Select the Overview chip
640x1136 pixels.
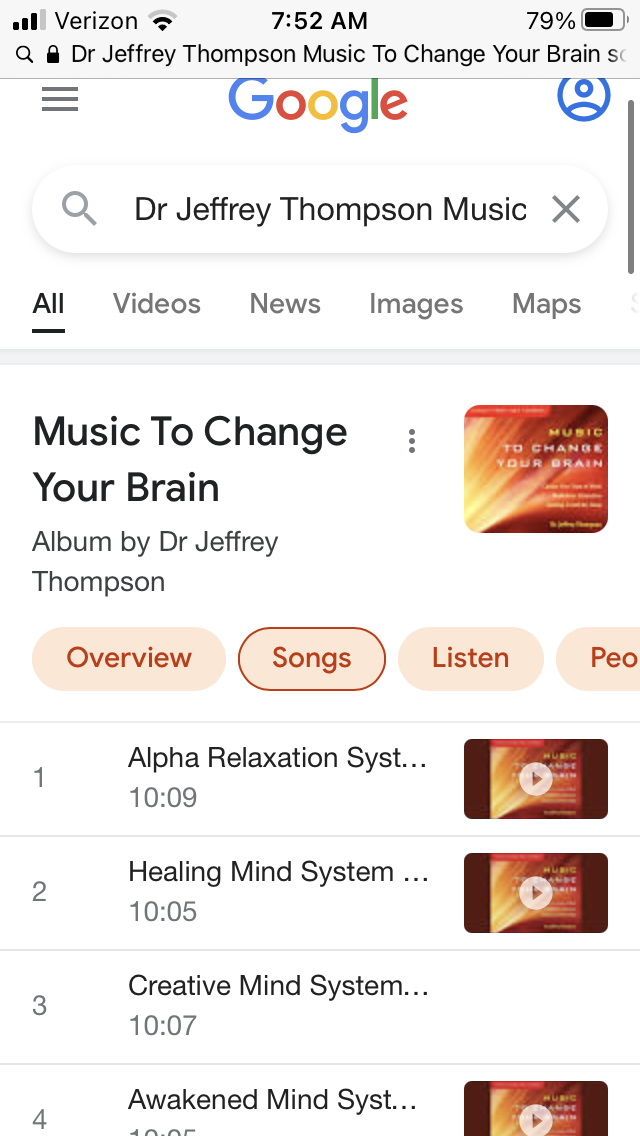[x=129, y=658]
